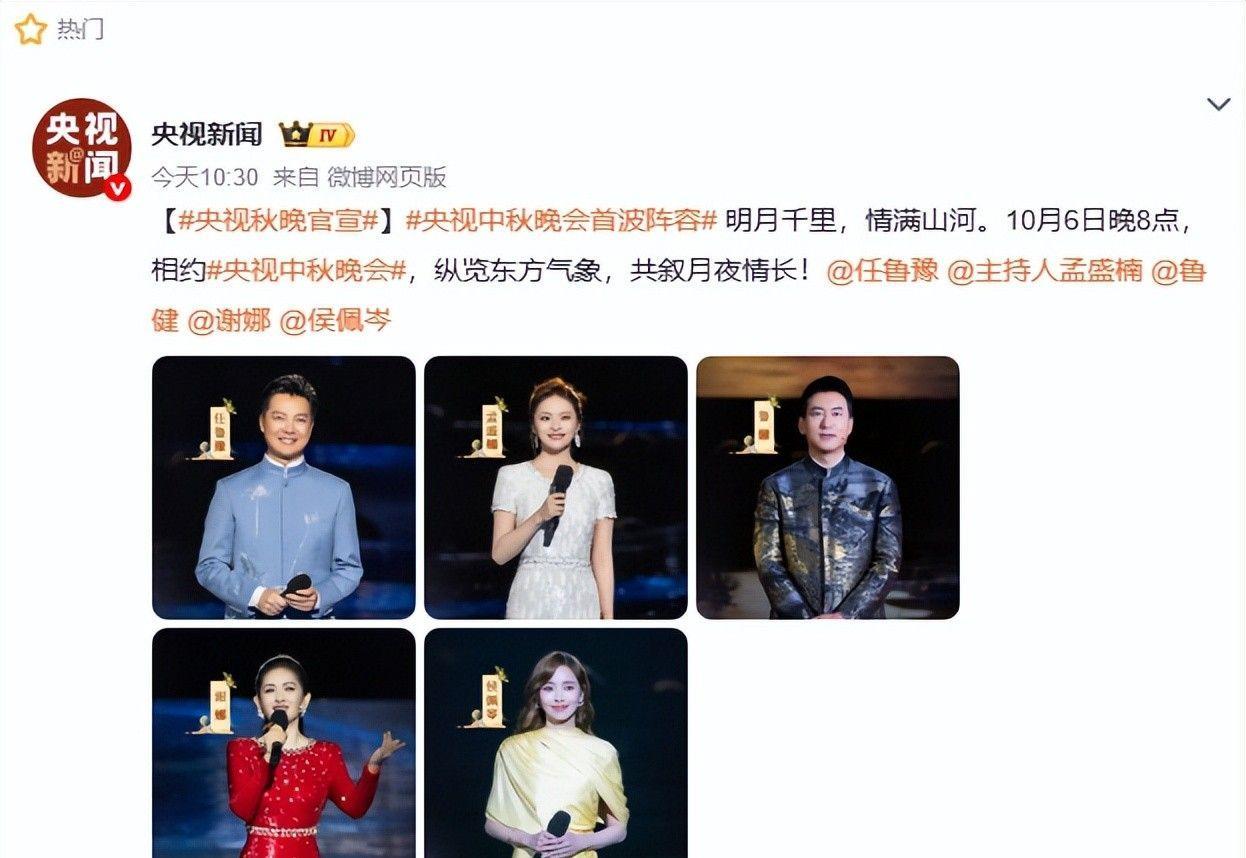View photo of host in white dress
The width and height of the screenshot is (1246, 858).
tap(555, 487)
